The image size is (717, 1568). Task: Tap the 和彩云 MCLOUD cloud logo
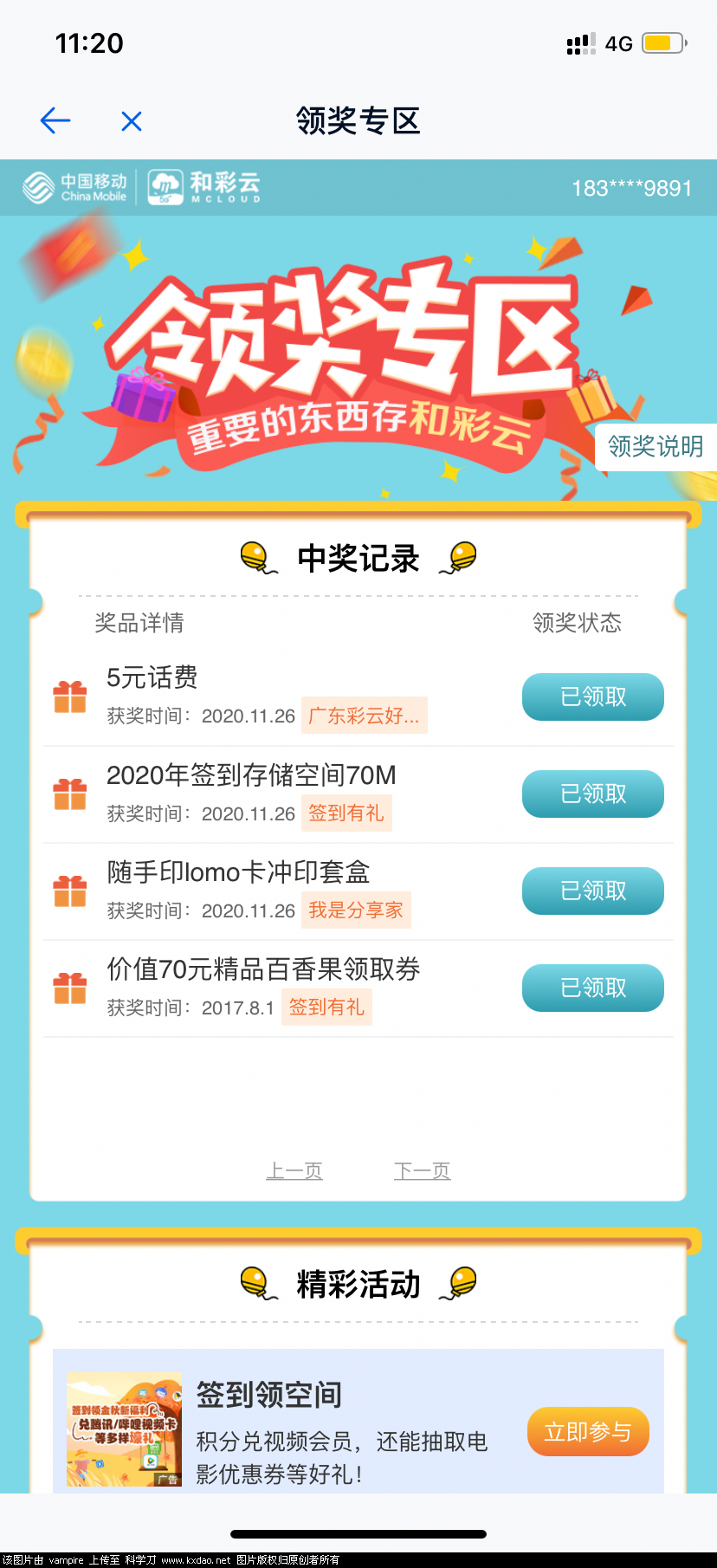coord(203,186)
